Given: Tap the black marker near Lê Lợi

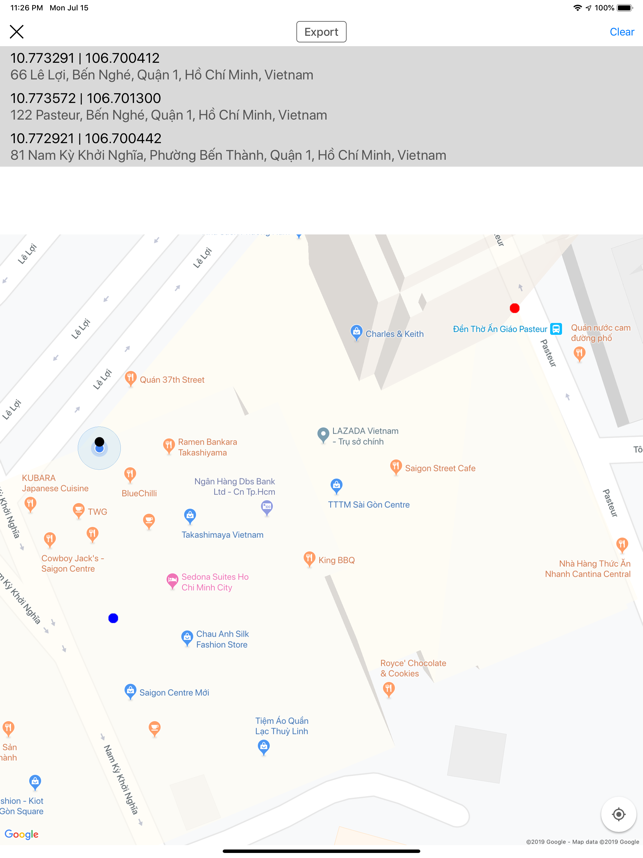Looking at the screenshot, I should (x=99, y=441).
